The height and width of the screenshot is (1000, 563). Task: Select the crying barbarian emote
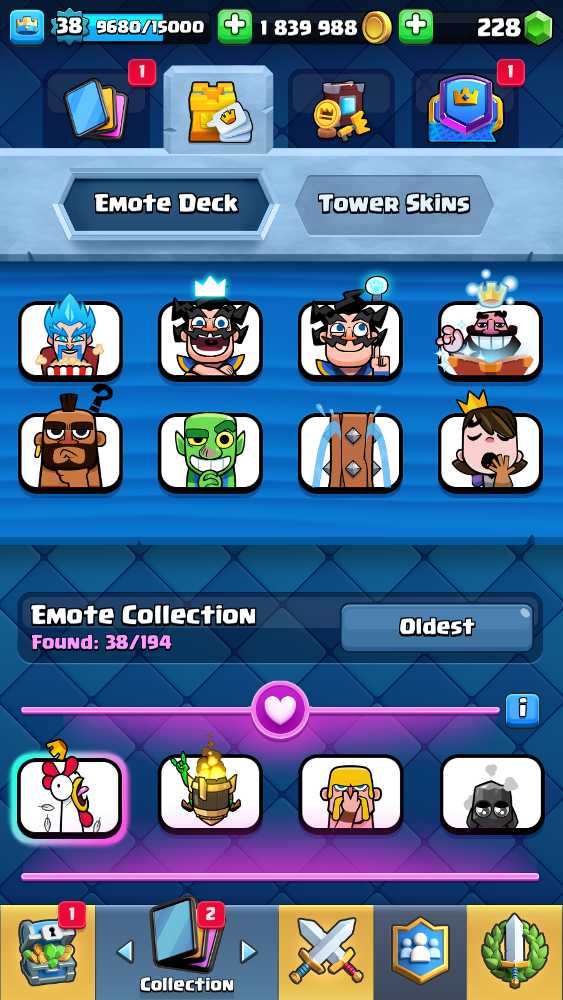[351, 794]
